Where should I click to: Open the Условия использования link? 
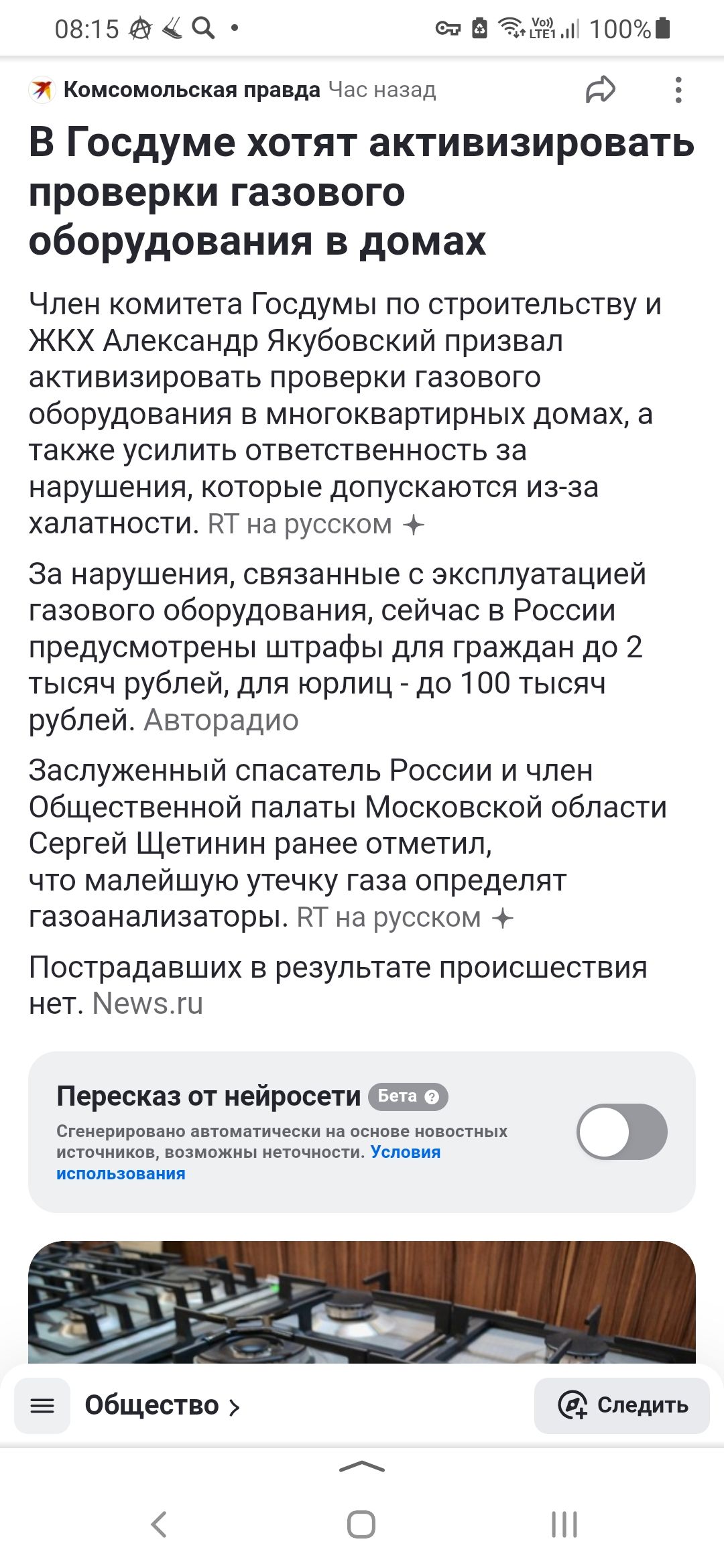point(248,1163)
